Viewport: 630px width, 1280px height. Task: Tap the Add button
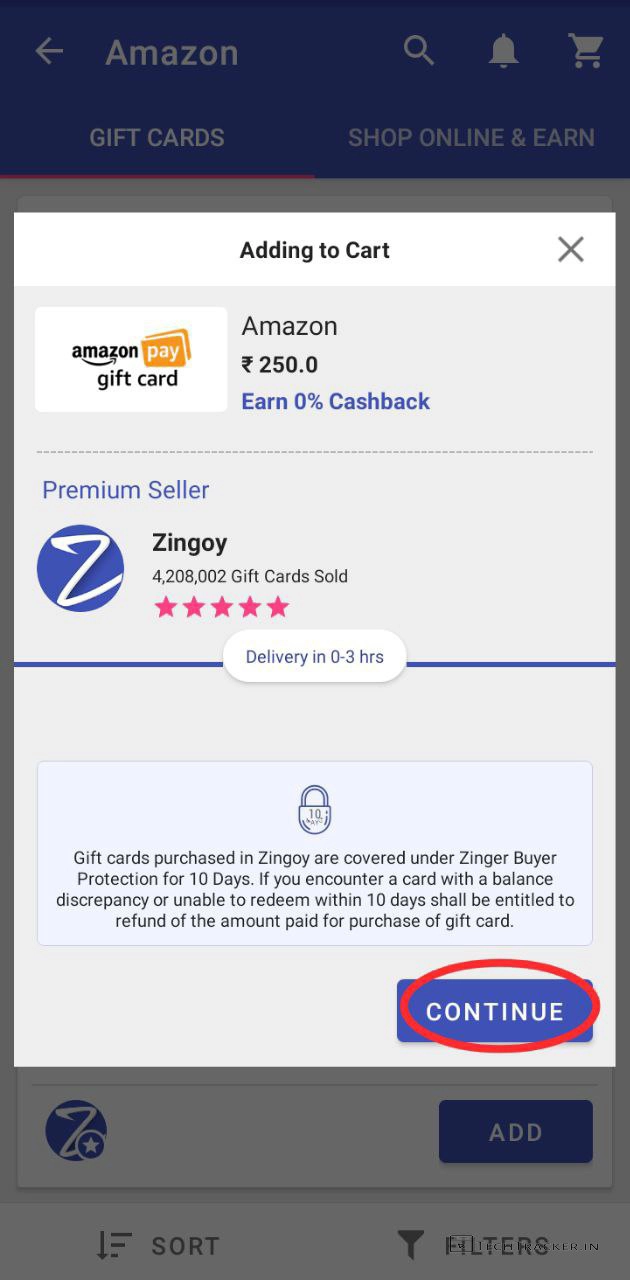click(515, 1132)
